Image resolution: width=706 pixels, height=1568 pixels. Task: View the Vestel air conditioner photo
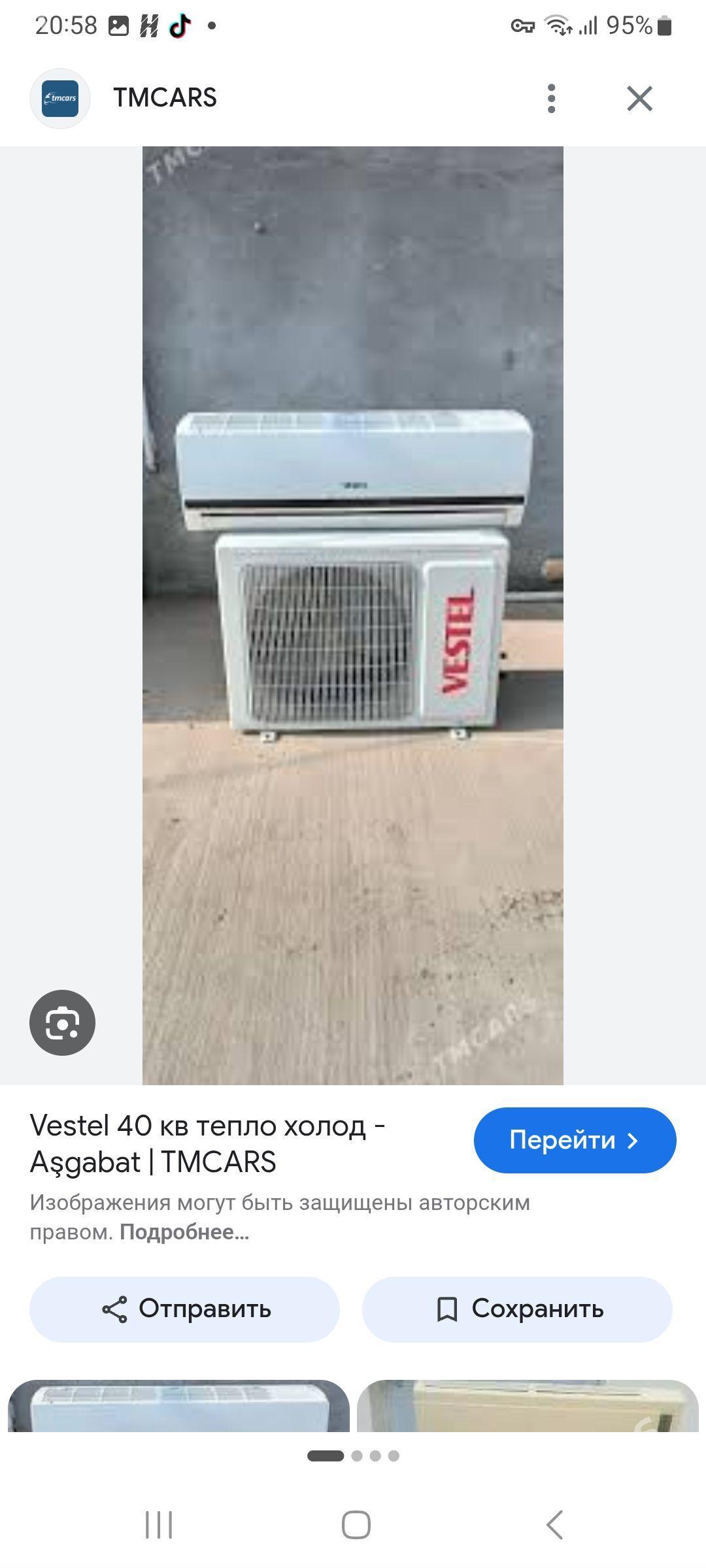[x=353, y=614]
